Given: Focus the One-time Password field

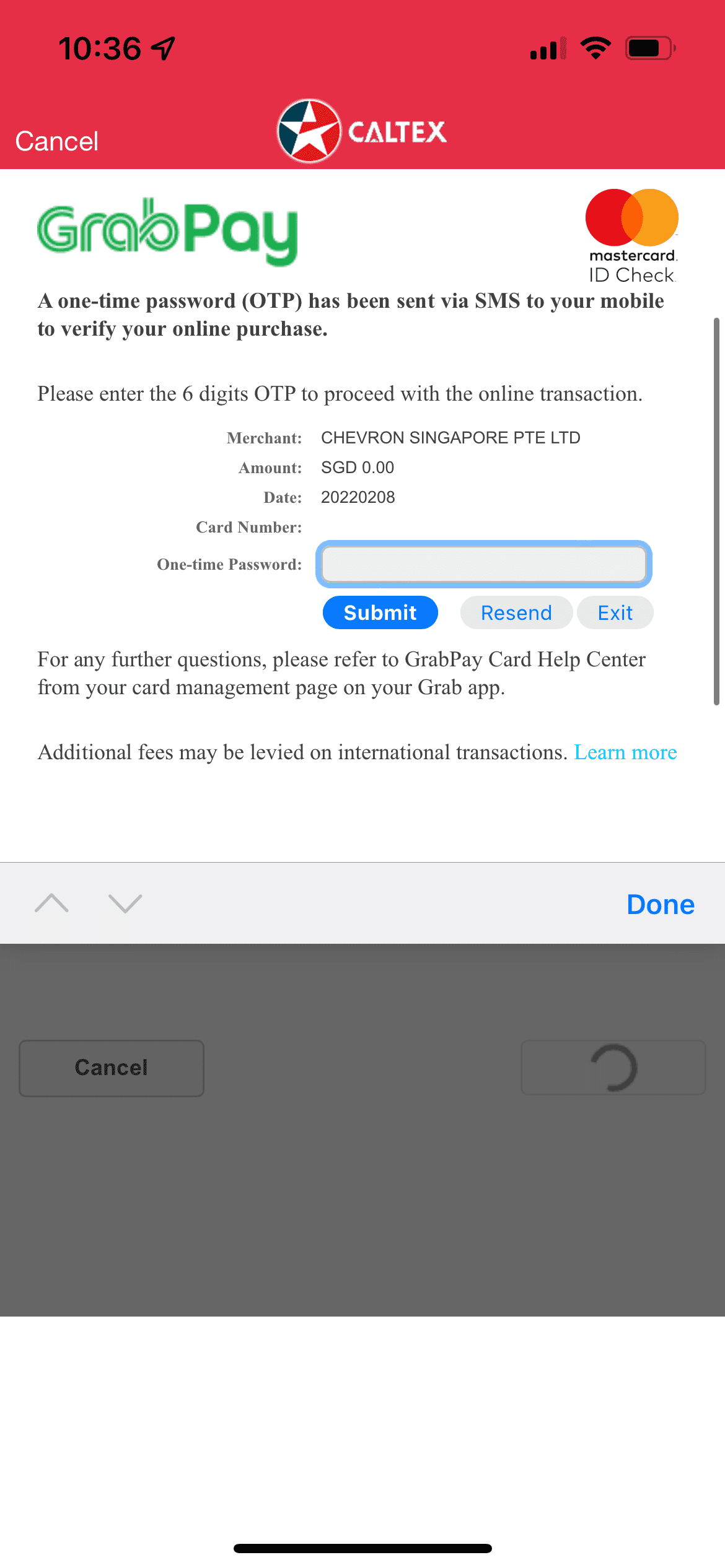Looking at the screenshot, I should pyautogui.click(x=483, y=564).
